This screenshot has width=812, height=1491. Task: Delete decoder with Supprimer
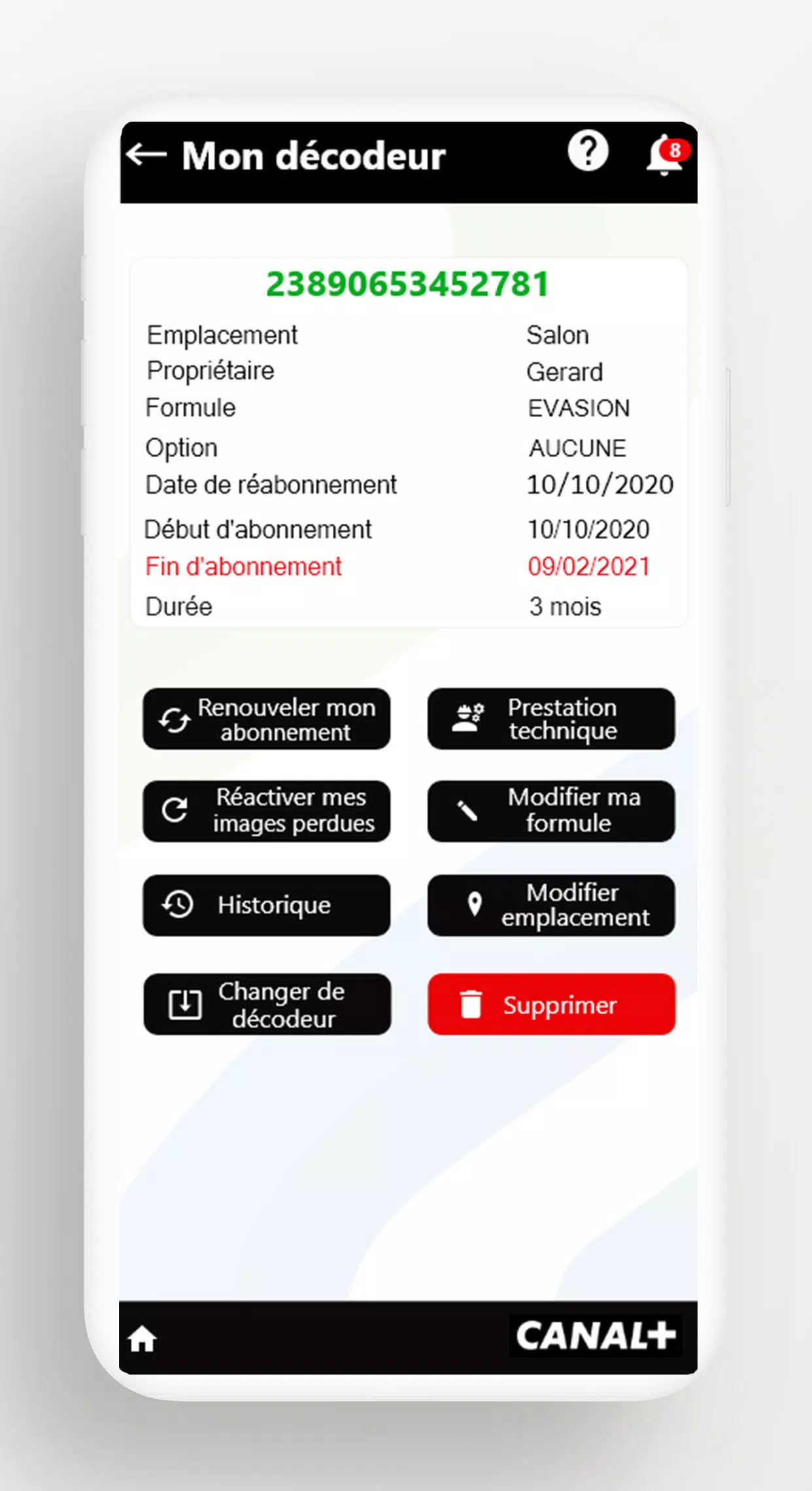[551, 1004]
